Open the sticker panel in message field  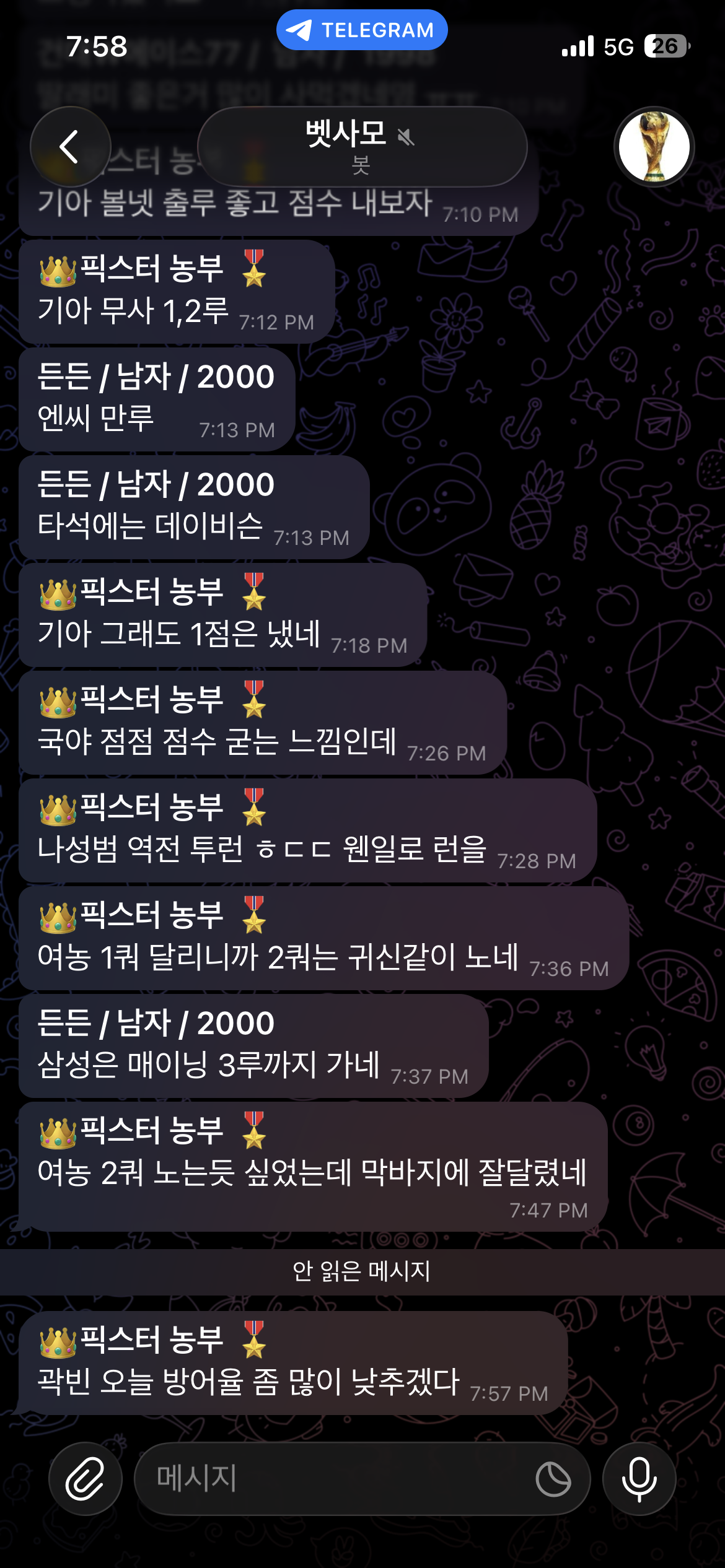[553, 1479]
